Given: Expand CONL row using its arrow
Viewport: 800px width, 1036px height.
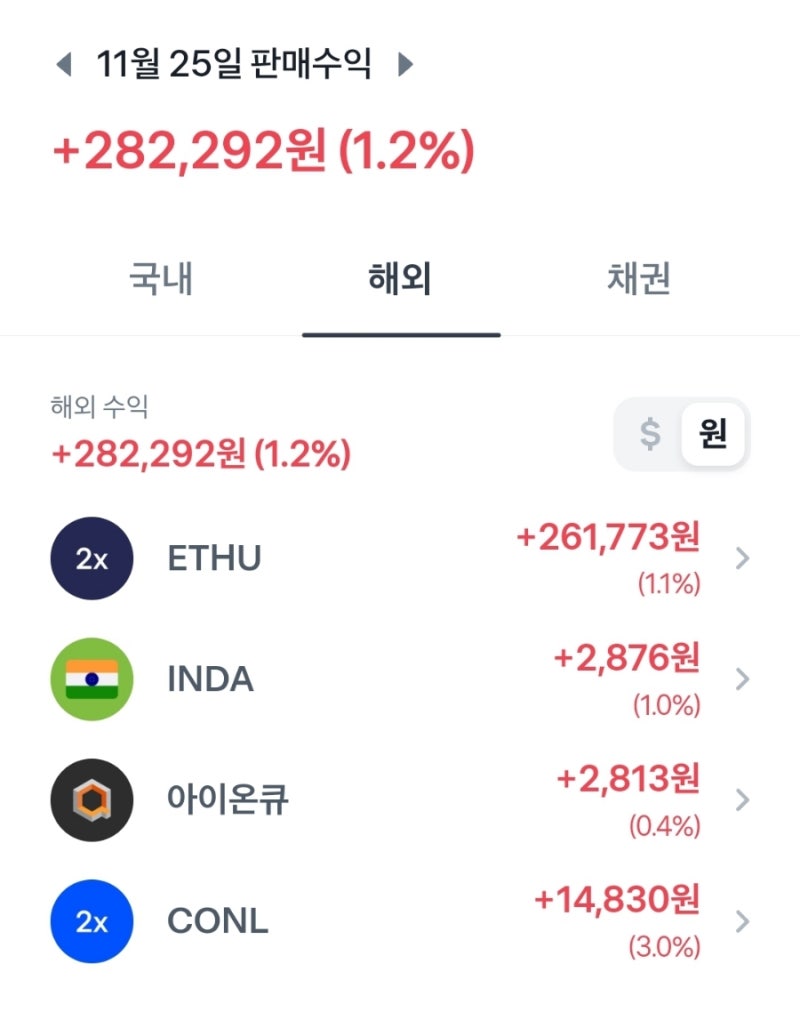Looking at the screenshot, I should click(x=743, y=921).
